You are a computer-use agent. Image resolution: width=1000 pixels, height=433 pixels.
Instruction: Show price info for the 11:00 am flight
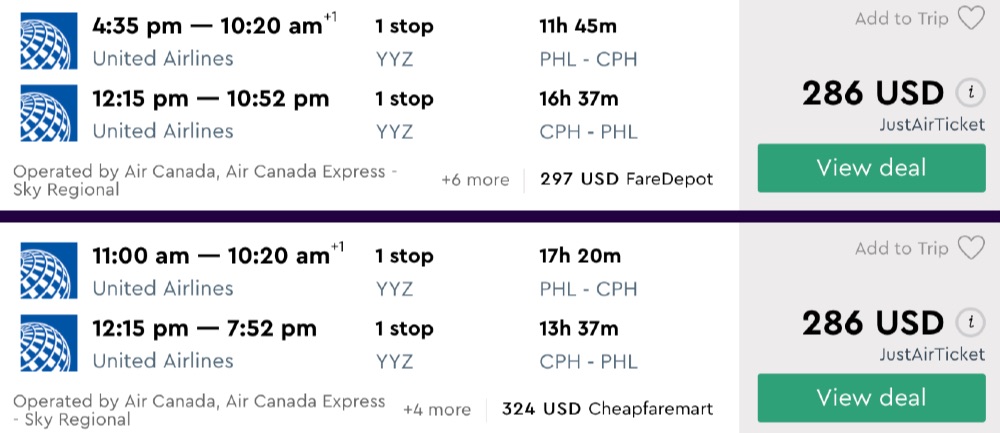(968, 324)
